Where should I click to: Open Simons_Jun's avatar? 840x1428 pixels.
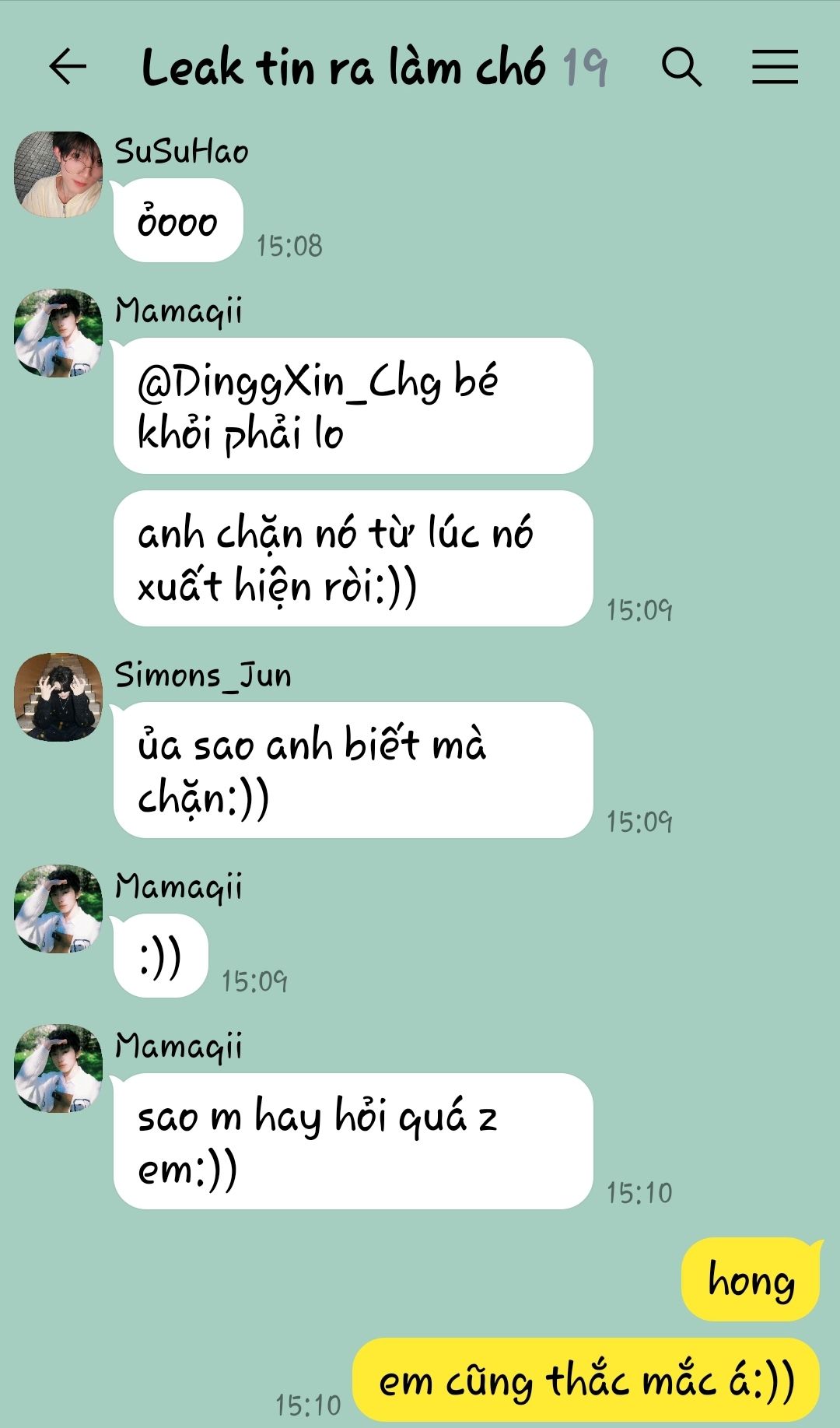tap(58, 696)
